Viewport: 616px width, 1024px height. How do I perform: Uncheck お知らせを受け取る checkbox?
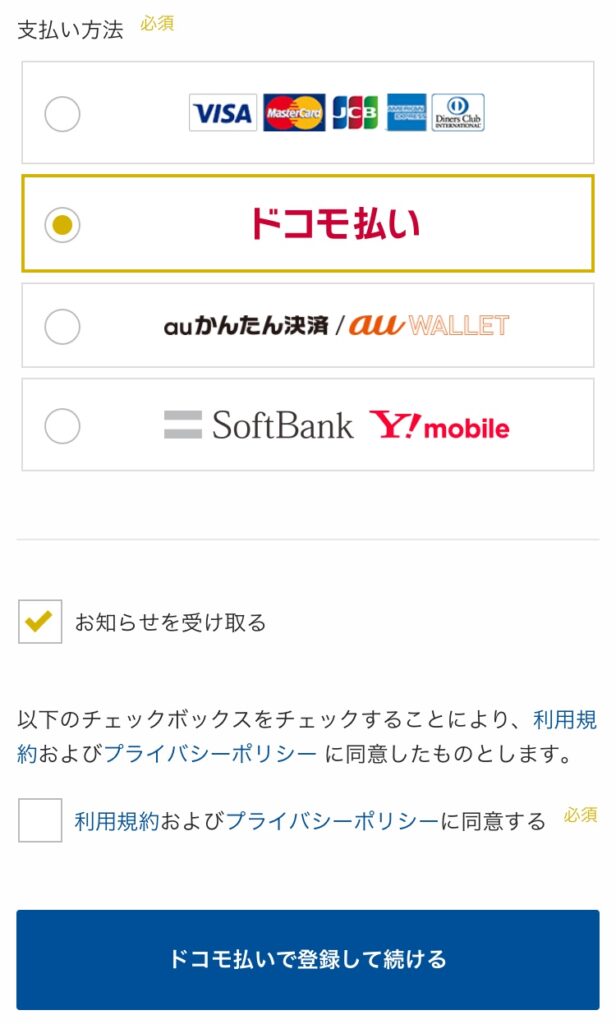[40, 621]
